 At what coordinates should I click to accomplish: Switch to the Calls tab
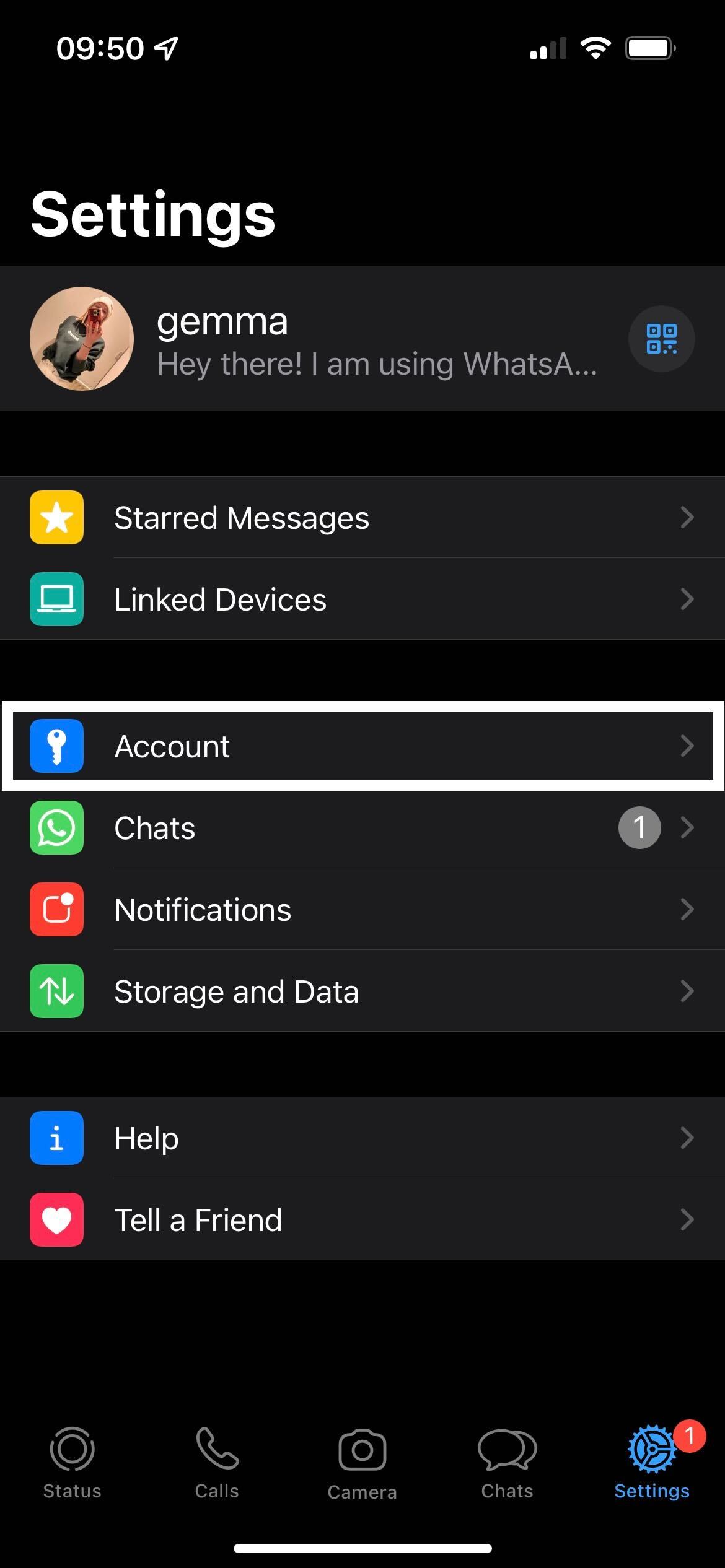[217, 1464]
